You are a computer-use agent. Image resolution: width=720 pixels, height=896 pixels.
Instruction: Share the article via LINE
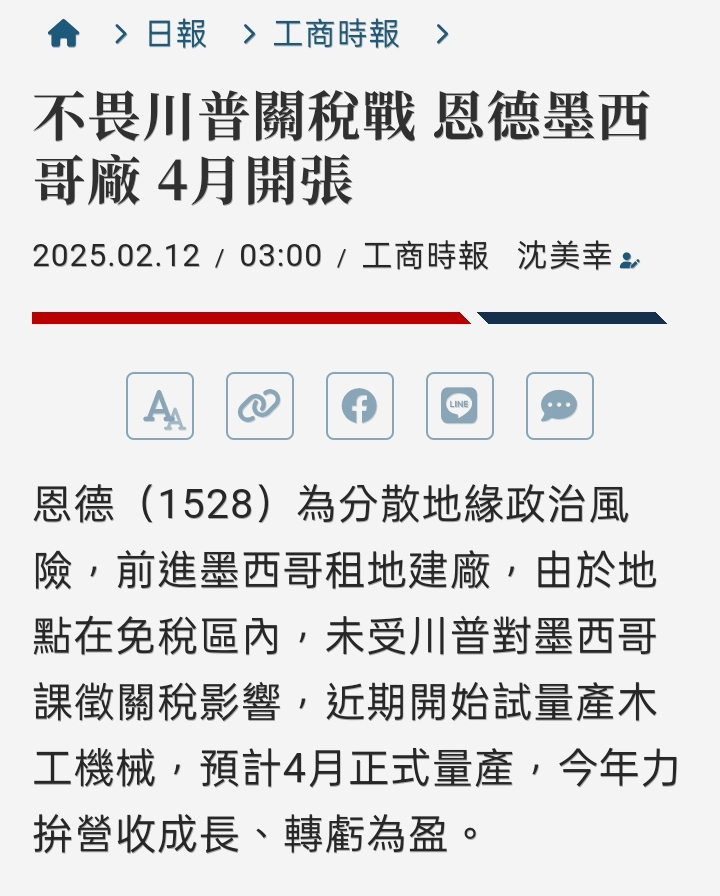pyautogui.click(x=460, y=406)
